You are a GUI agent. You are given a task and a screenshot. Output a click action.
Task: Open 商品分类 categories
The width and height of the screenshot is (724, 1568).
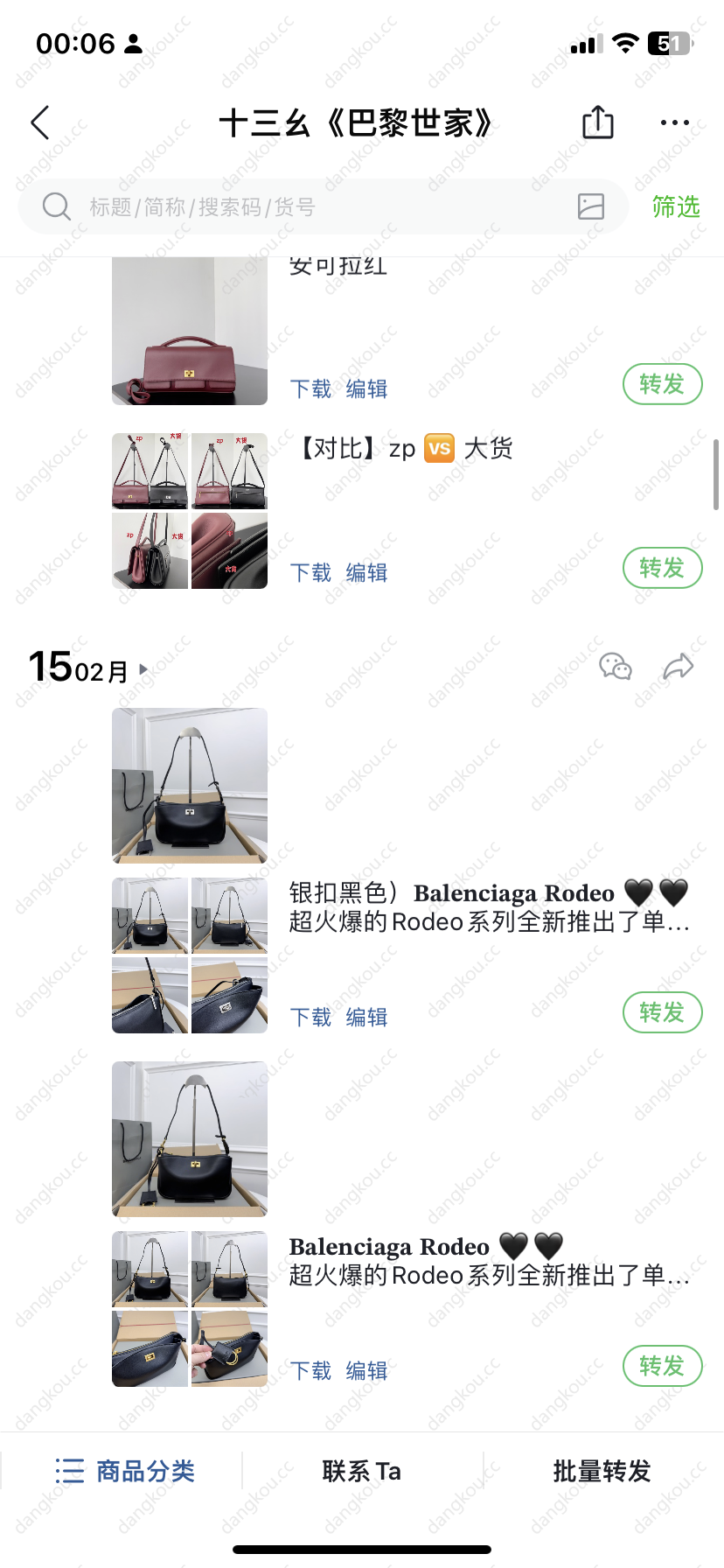point(125,1471)
